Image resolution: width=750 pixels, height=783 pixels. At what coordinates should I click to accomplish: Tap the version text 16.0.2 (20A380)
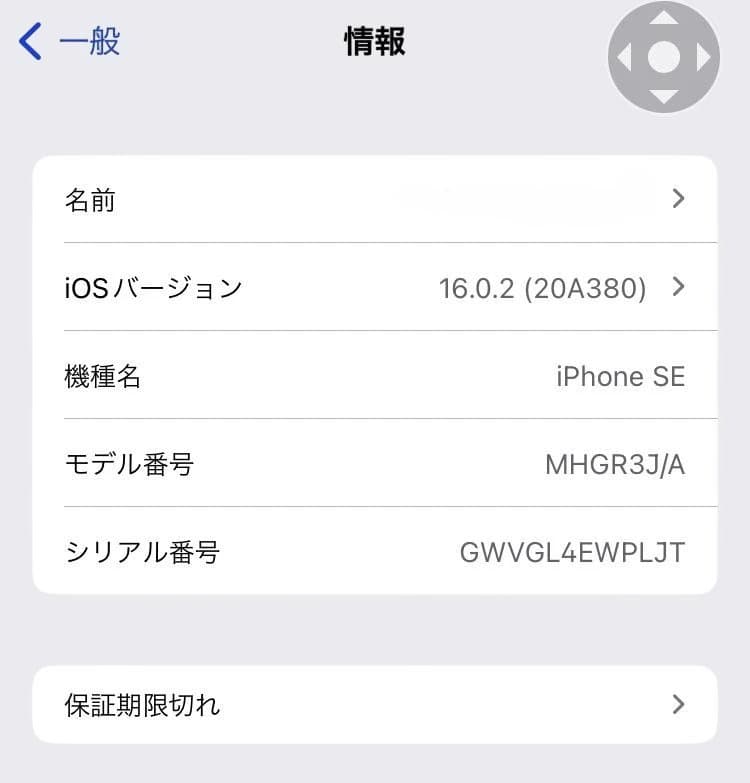click(x=544, y=287)
